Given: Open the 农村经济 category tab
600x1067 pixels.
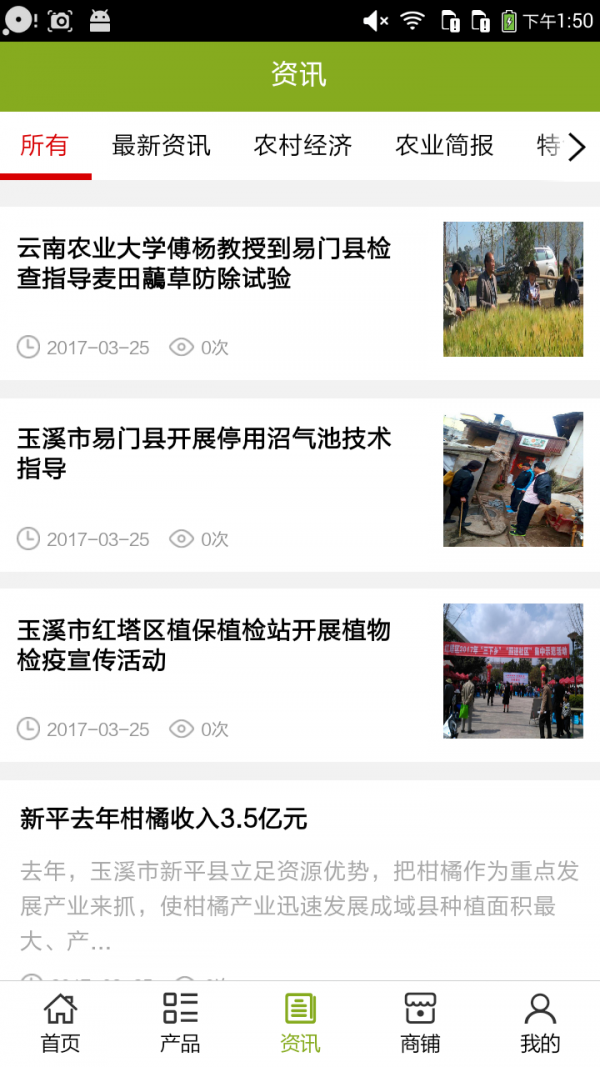Looking at the screenshot, I should pyautogui.click(x=303, y=146).
